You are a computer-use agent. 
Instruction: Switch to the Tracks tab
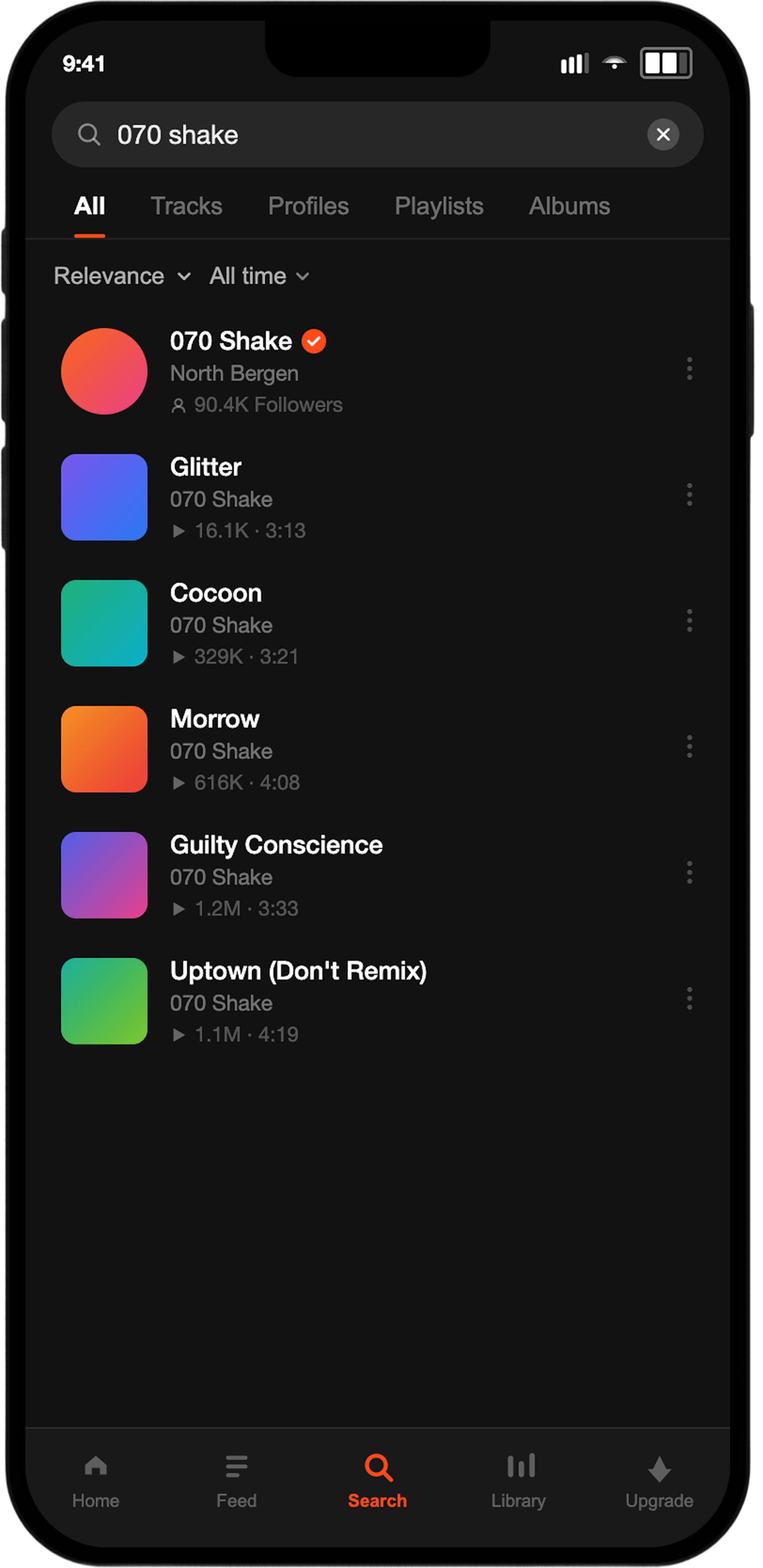186,206
